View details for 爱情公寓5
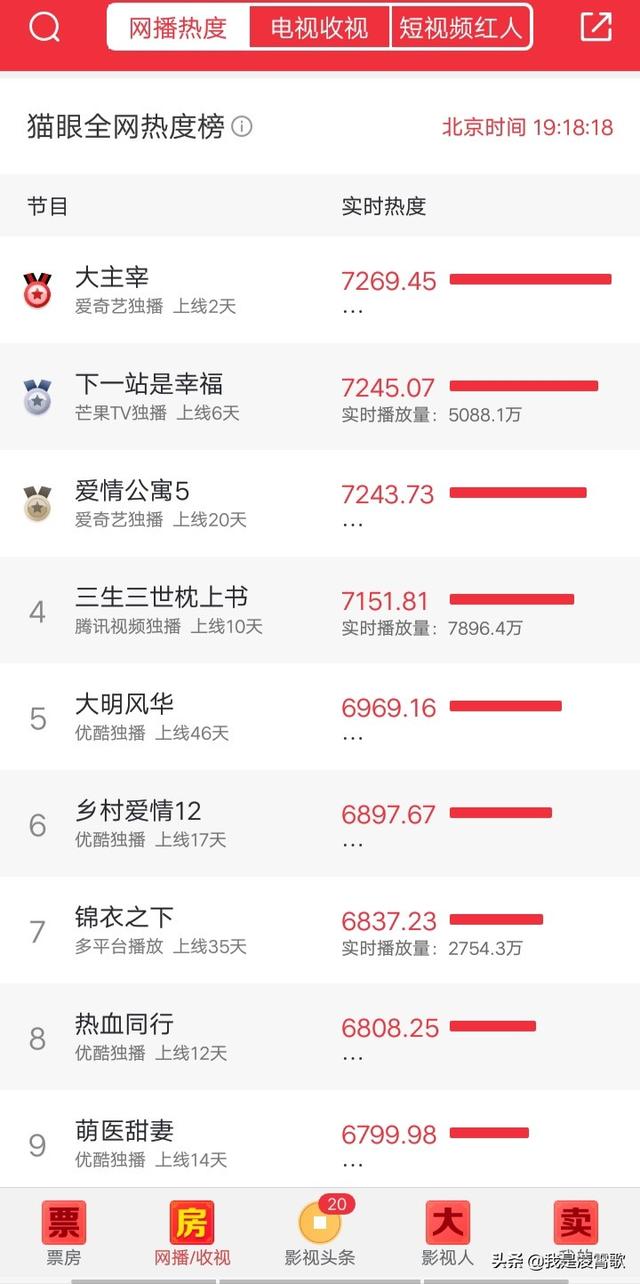The width and height of the screenshot is (640, 1284). 320,504
